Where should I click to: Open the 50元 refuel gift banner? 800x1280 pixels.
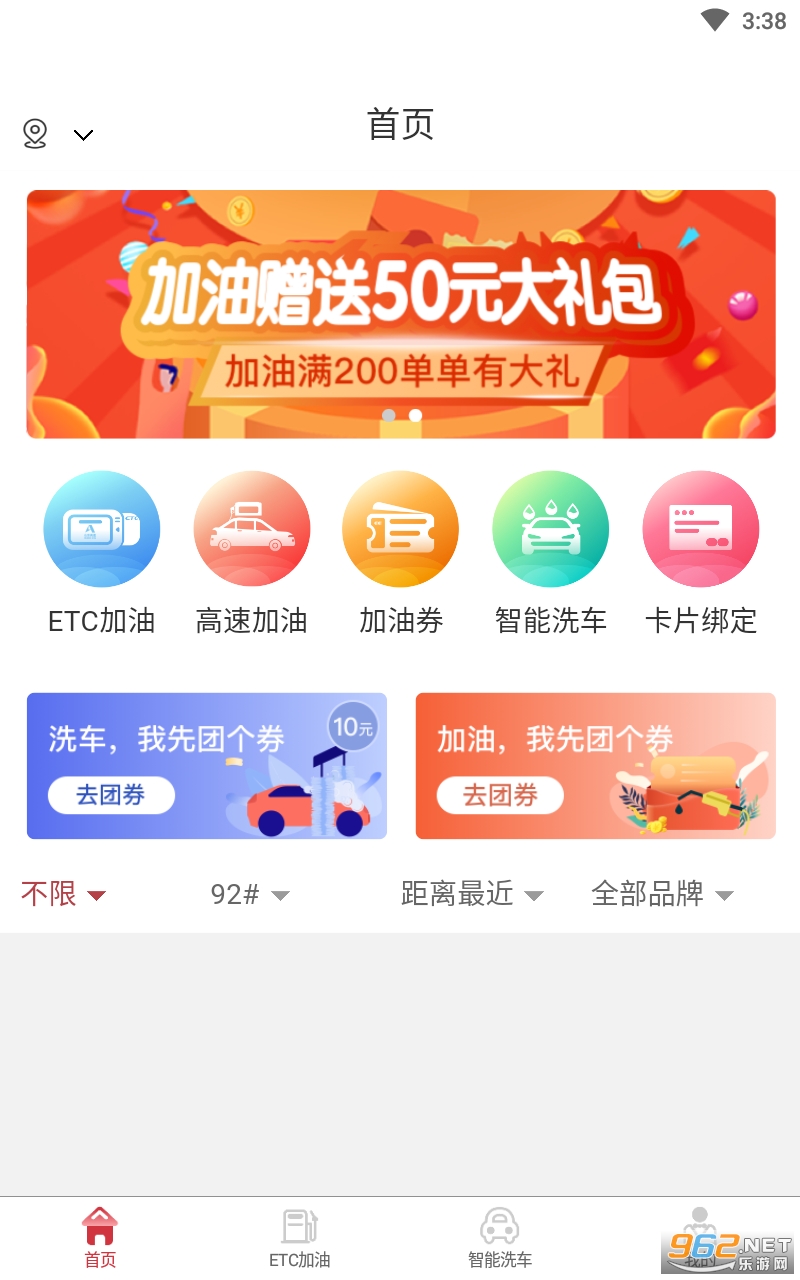[x=400, y=314]
